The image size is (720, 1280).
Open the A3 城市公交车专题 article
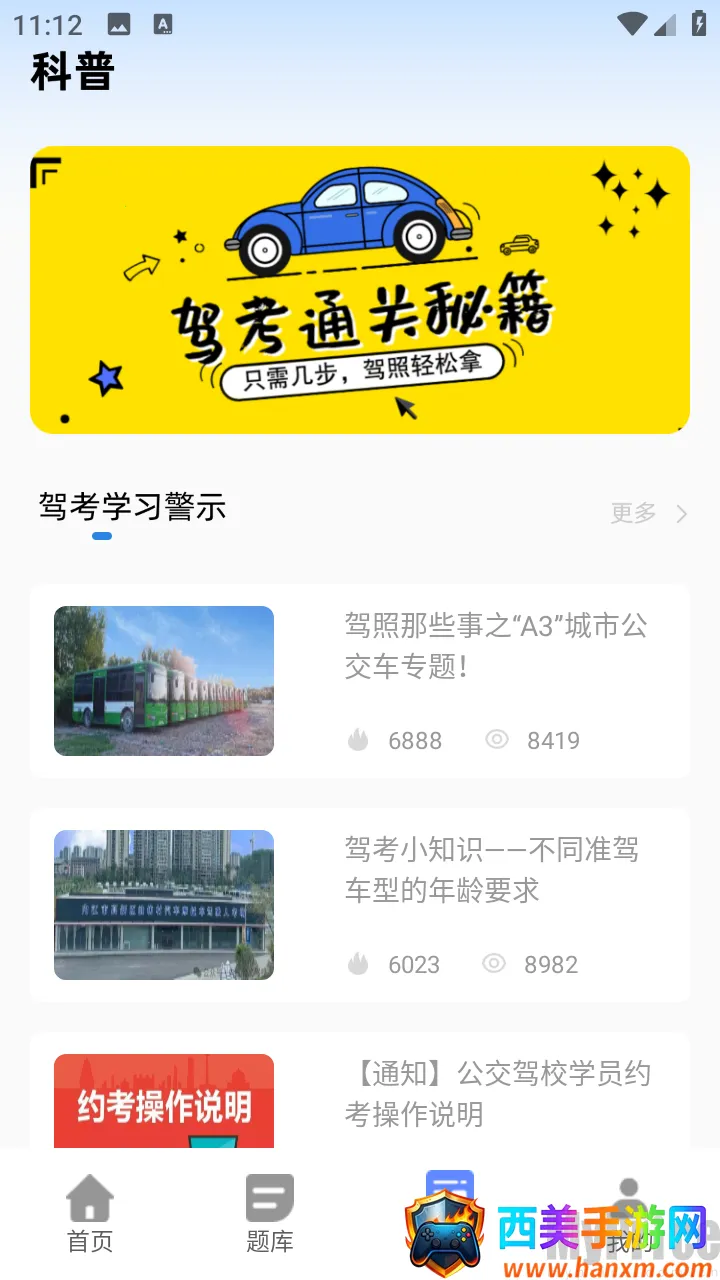coord(496,646)
